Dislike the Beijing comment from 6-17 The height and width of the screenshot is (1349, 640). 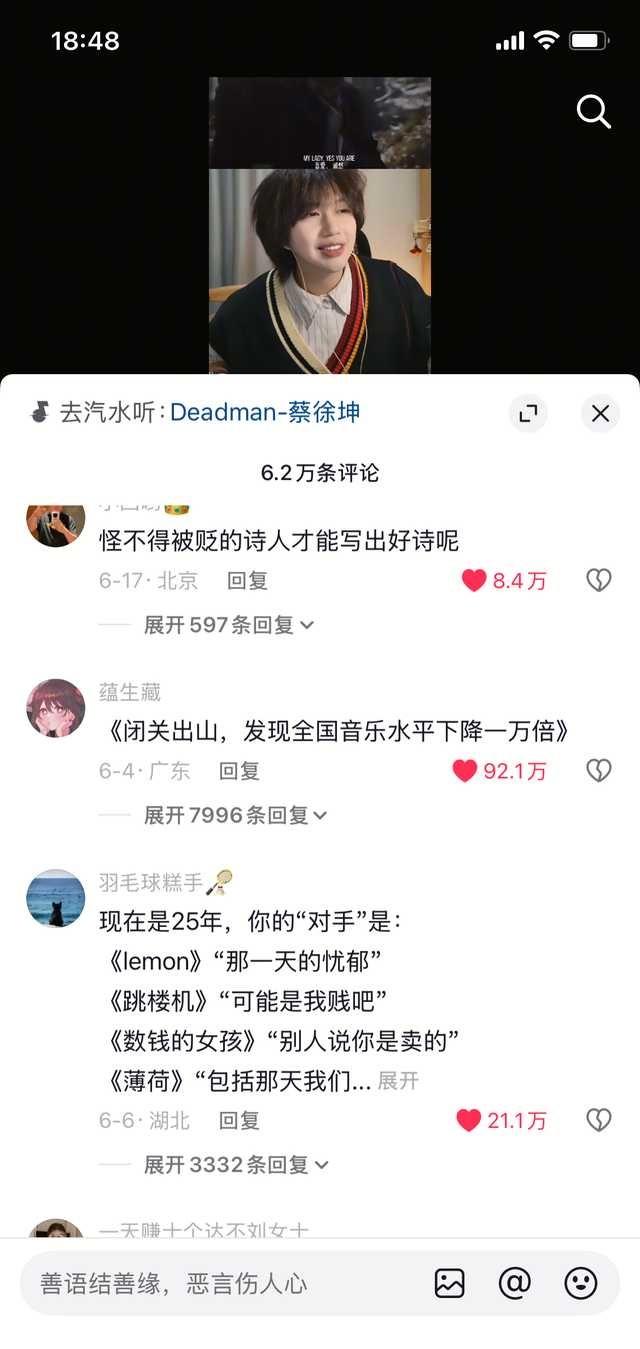[x=598, y=581]
